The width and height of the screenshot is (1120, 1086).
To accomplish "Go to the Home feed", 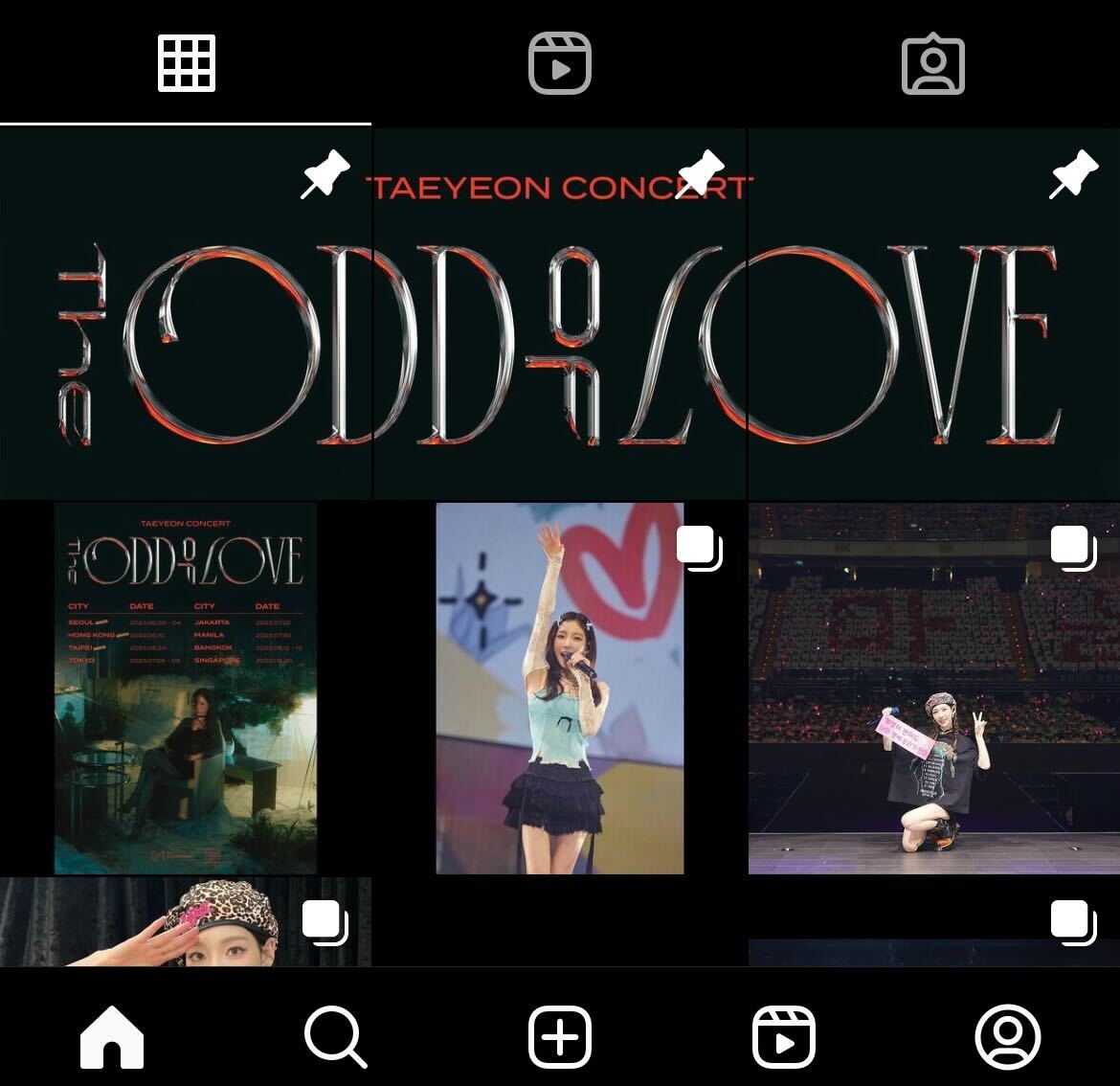I will [112, 1036].
